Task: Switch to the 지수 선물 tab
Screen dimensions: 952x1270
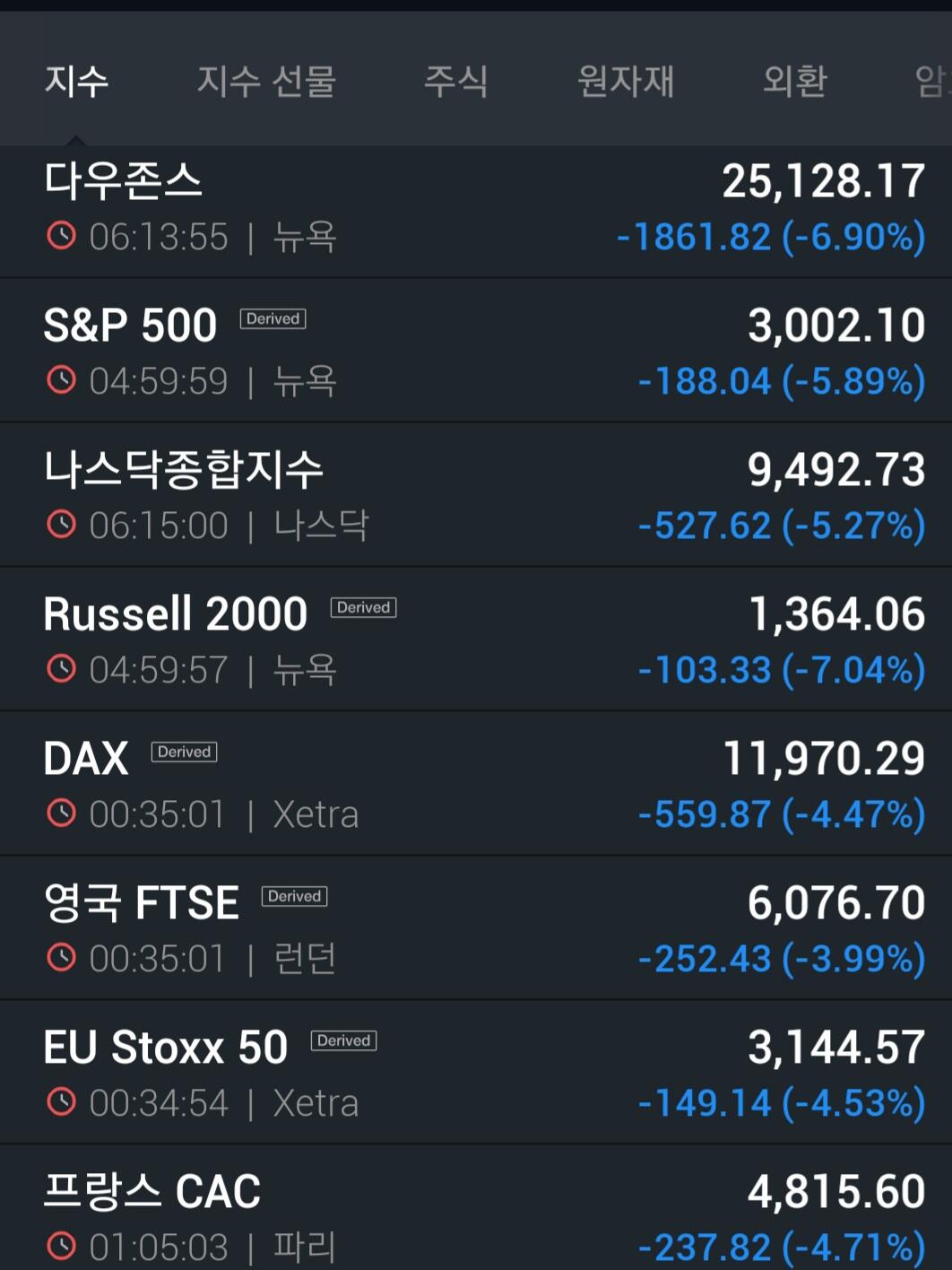Action: pos(266,82)
